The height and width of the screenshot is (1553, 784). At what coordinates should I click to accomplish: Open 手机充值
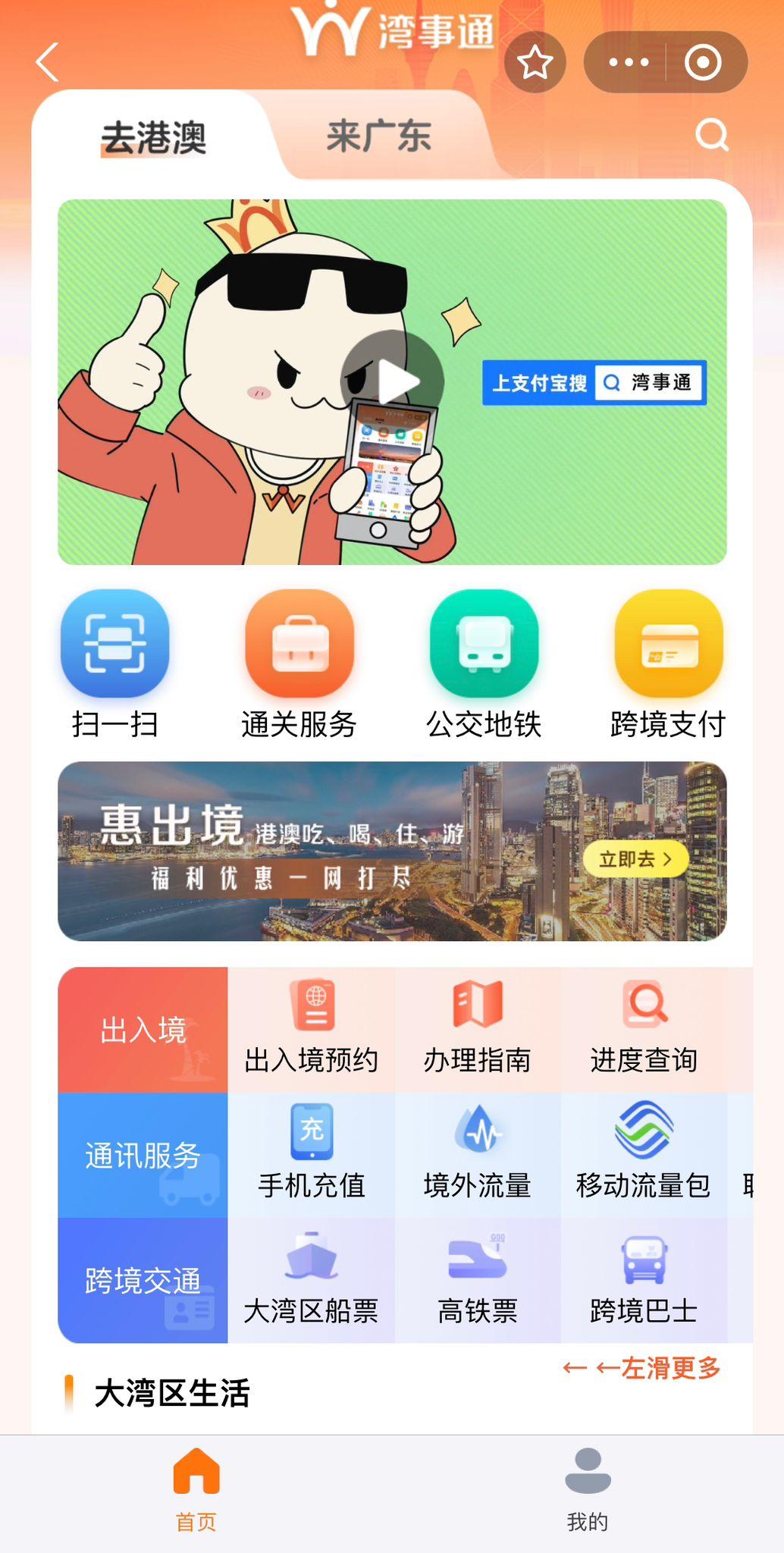(312, 1154)
